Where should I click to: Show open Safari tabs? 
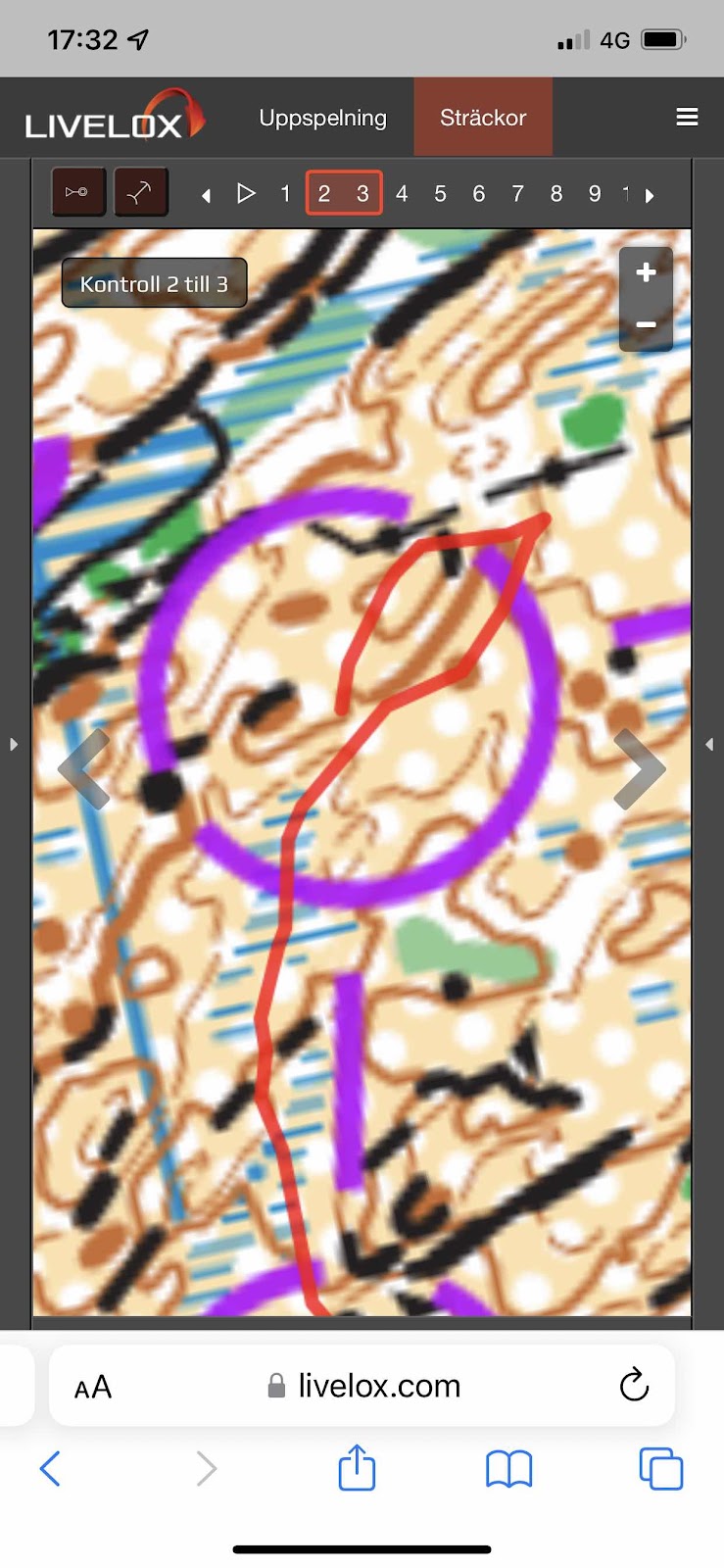coord(660,1468)
